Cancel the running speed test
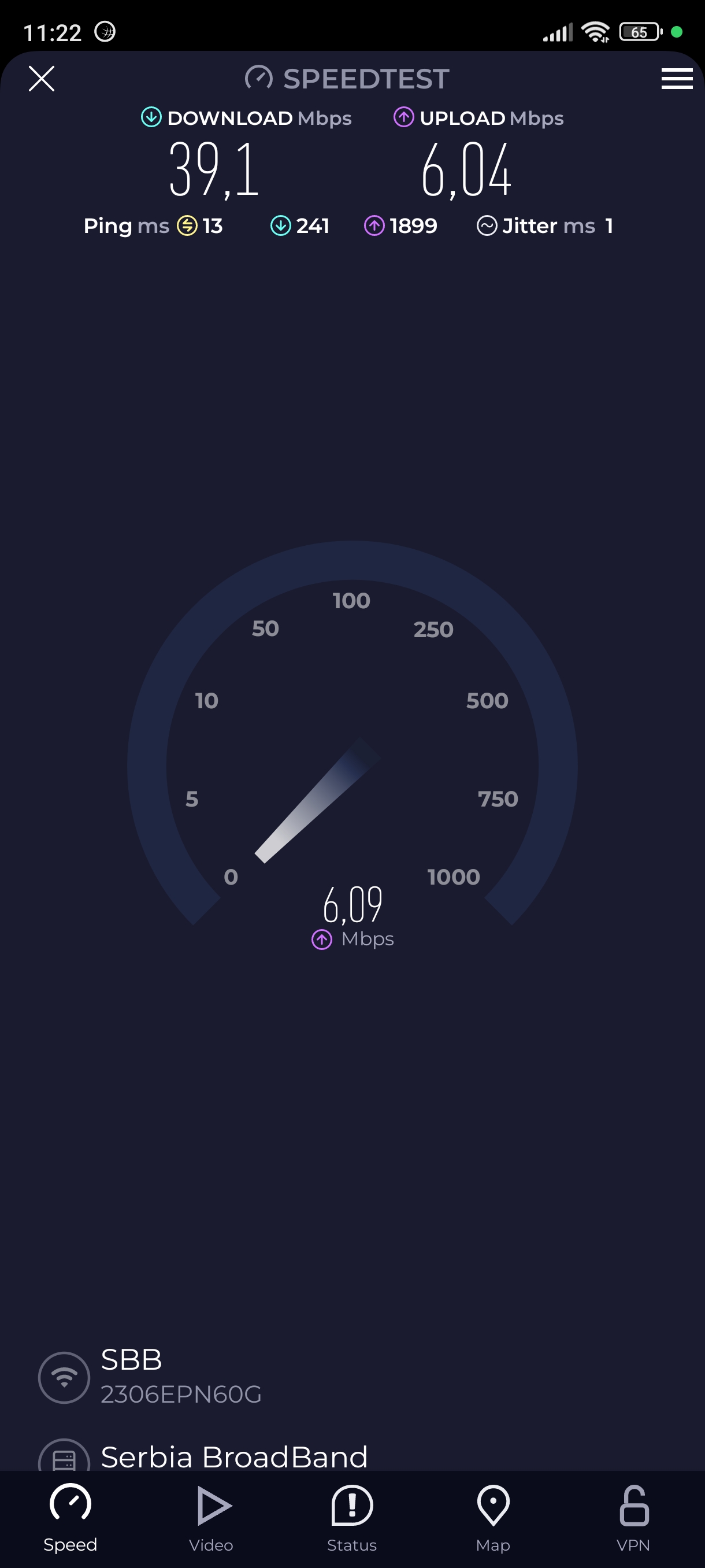Viewport: 705px width, 1568px height. point(42,79)
